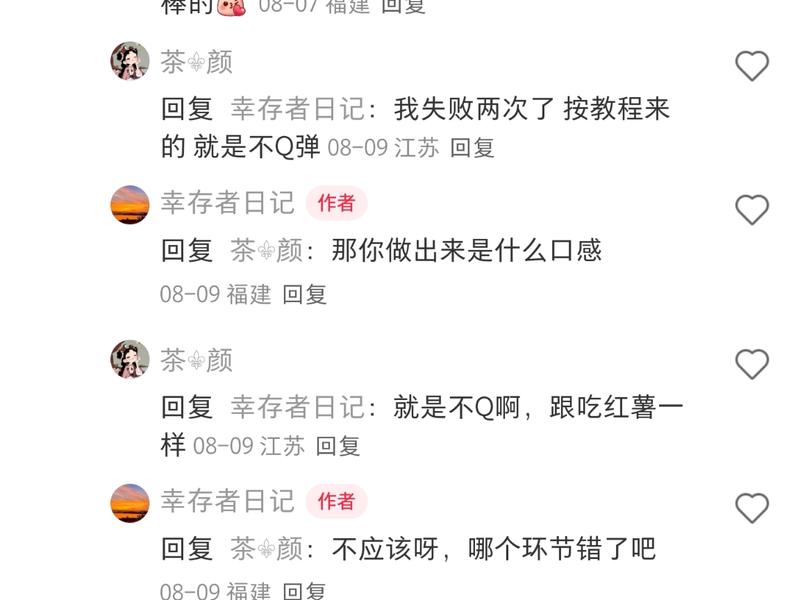
Task: Reply to the author's comment 哪个环节错了吧
Action: [x=304, y=590]
